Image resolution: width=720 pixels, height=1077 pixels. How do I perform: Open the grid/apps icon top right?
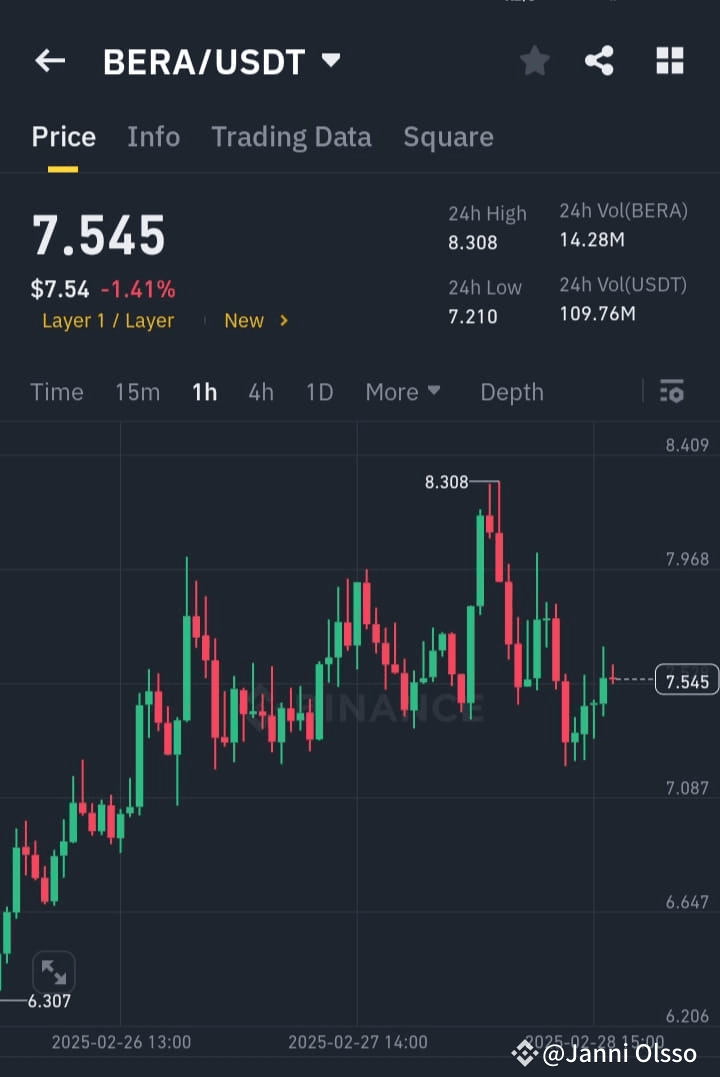(x=668, y=60)
